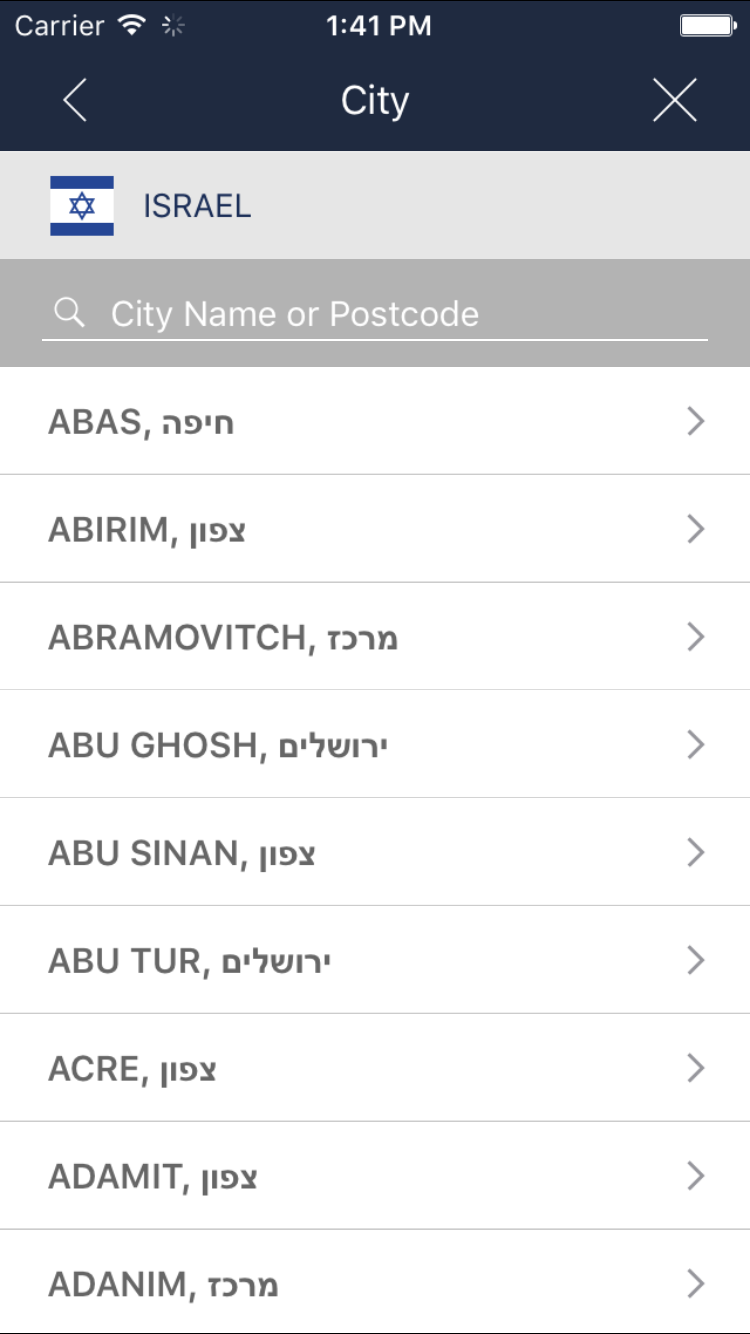Open the ABRAMOVITCH entry
Viewport: 750px width, 1334px height.
(x=375, y=637)
